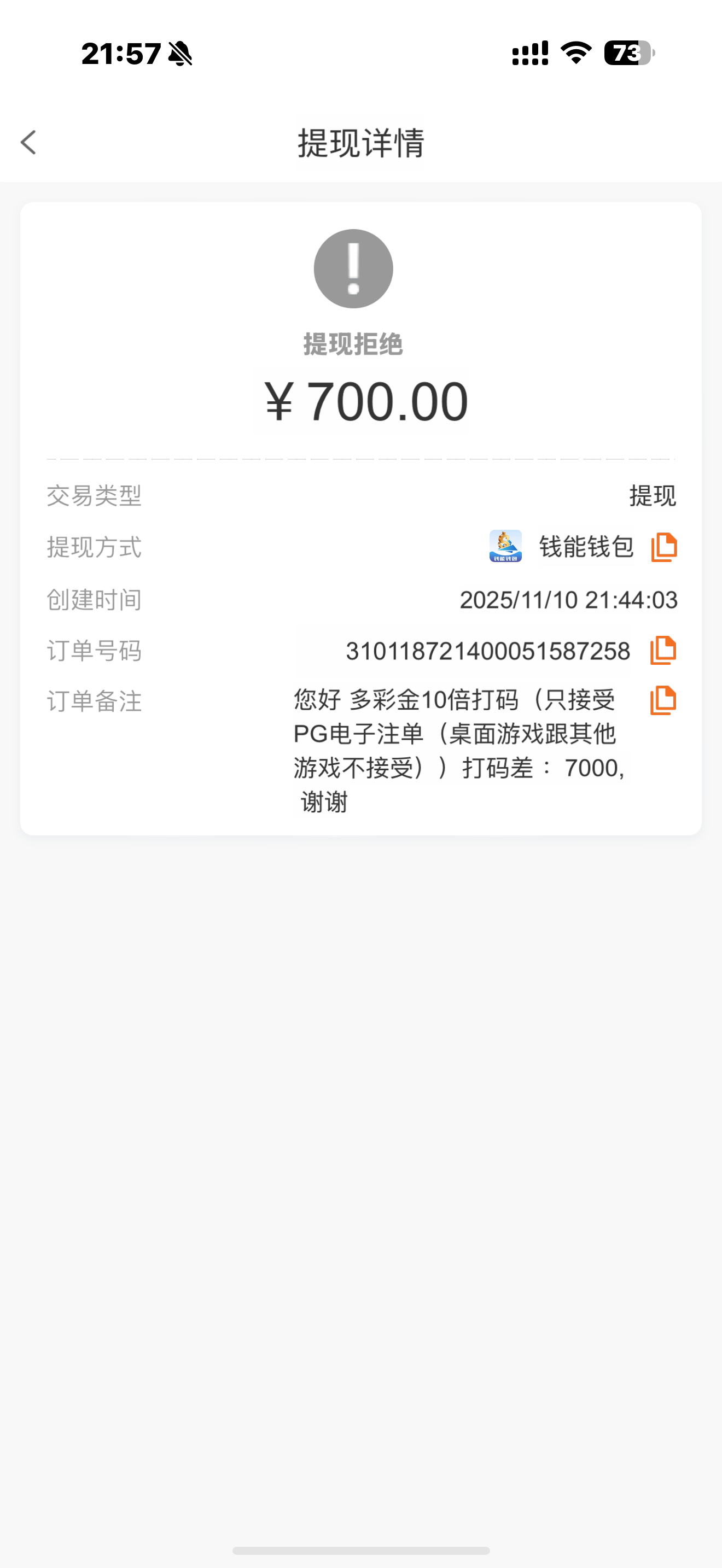The image size is (722, 1568).
Task: Copy the 订单备注 remark text
Action: tap(664, 701)
